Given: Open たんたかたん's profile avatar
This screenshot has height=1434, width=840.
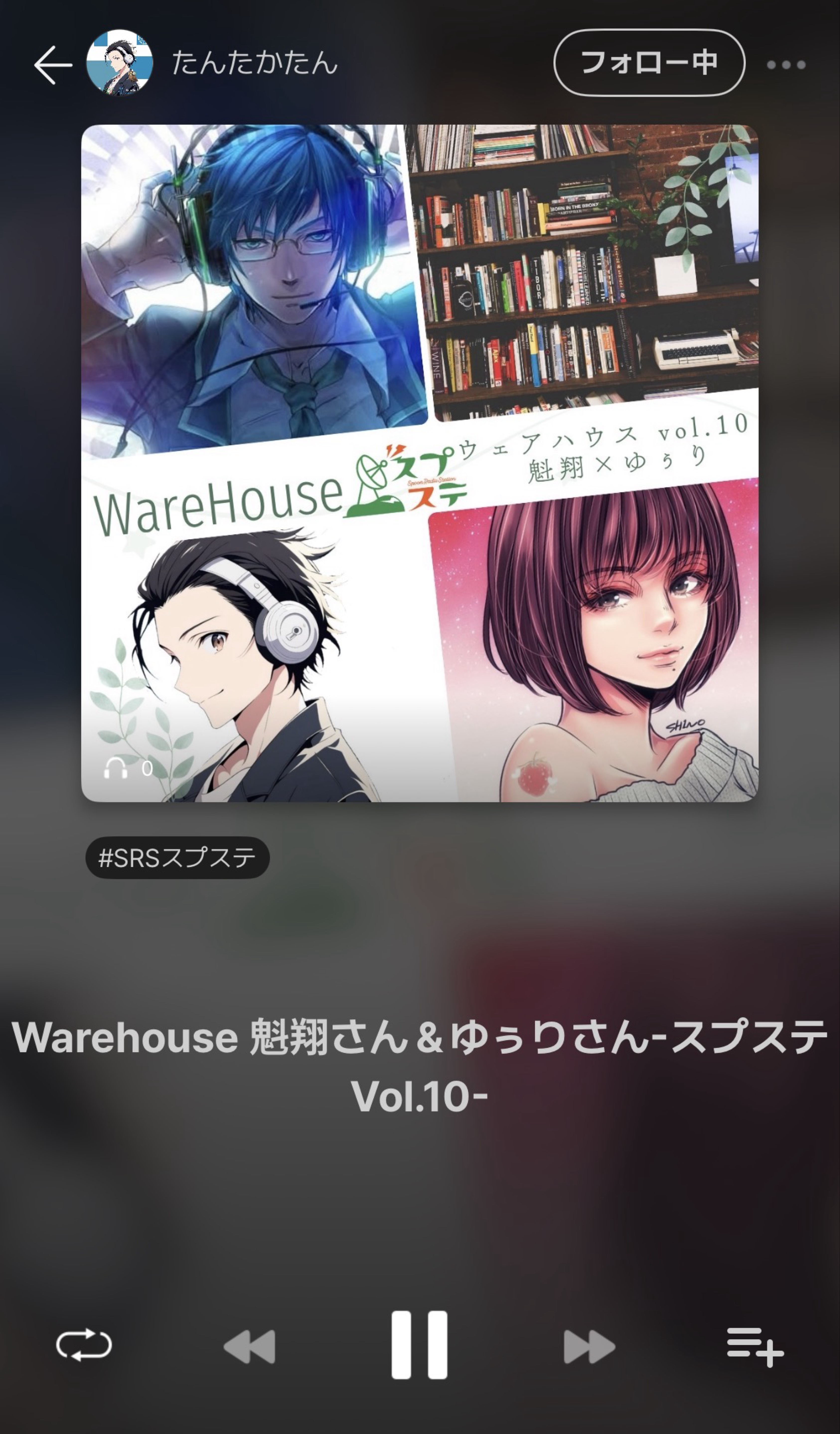Looking at the screenshot, I should 120,63.
